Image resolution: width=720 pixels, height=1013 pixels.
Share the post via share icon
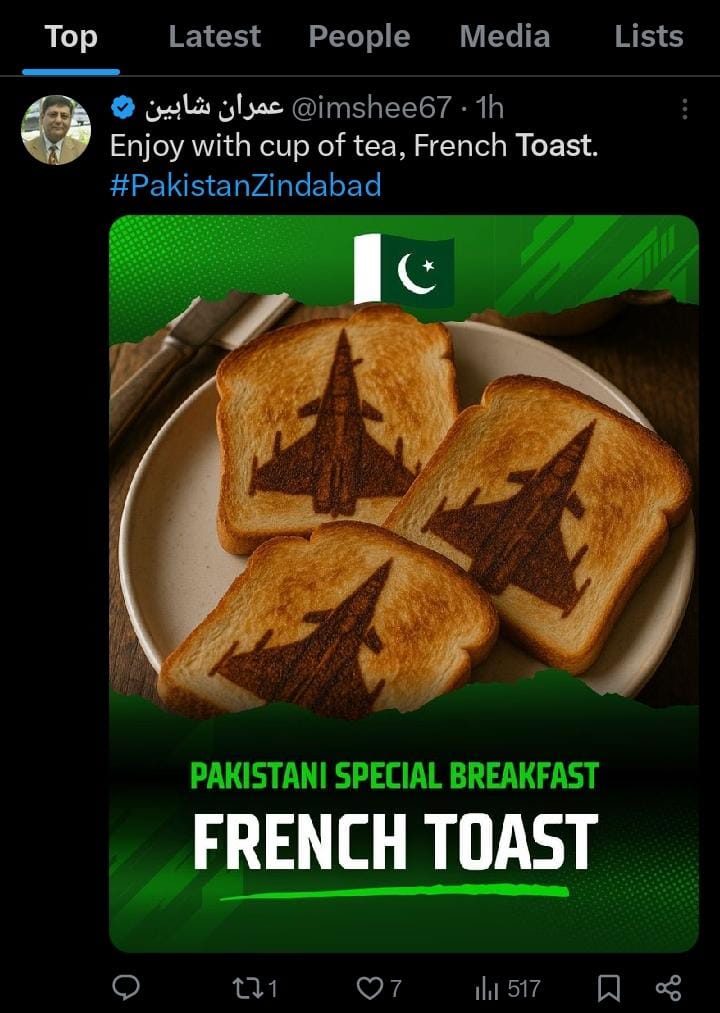point(668,988)
